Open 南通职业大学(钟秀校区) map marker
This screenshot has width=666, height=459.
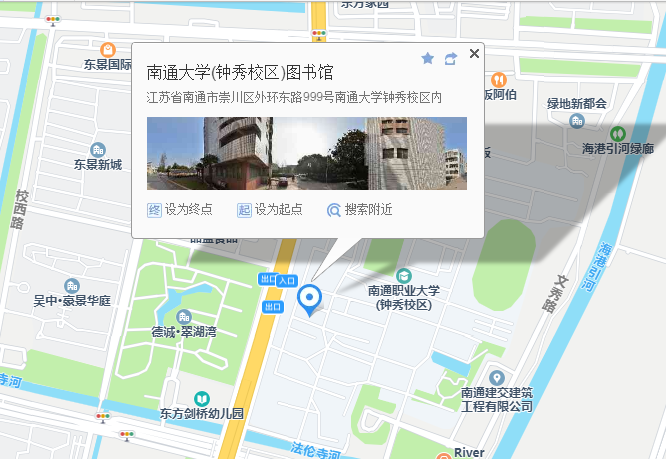tap(403, 275)
